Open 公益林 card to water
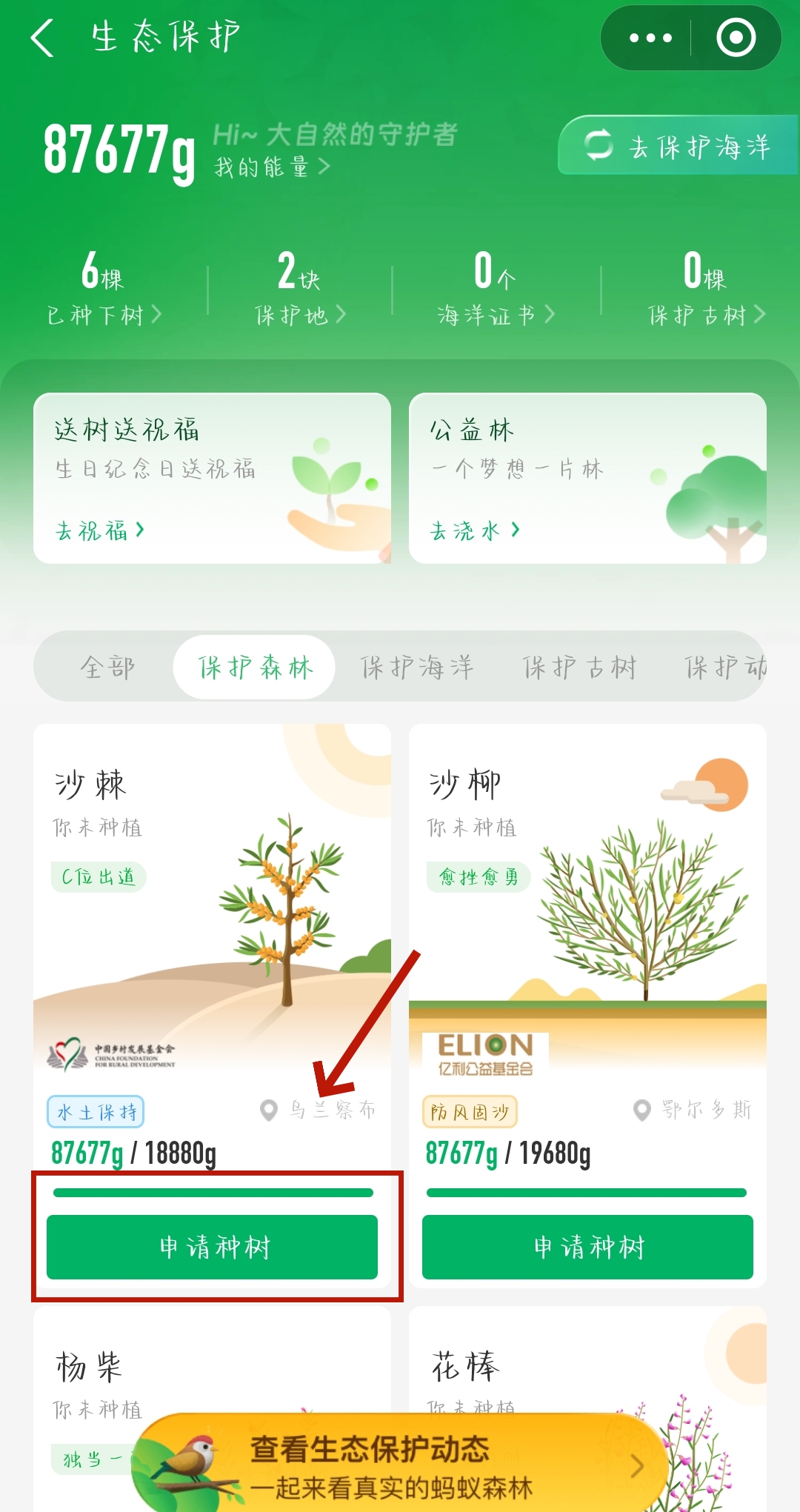This screenshot has height=1512, width=800. point(587,478)
